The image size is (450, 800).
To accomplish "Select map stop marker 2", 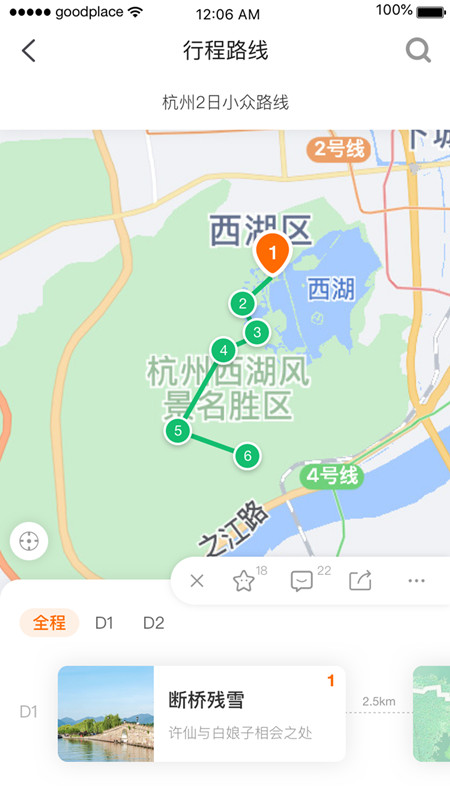I will click(243, 304).
